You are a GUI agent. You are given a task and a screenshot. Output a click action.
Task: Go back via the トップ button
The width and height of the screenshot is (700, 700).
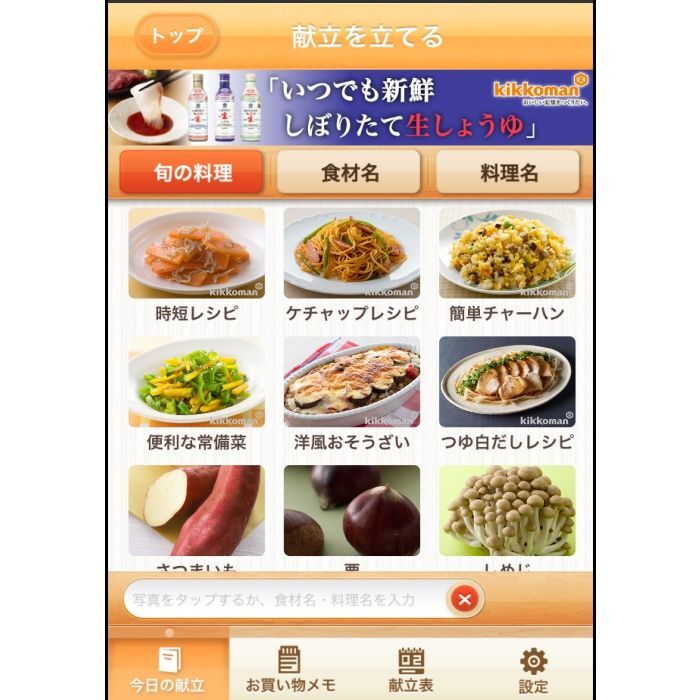coord(176,37)
